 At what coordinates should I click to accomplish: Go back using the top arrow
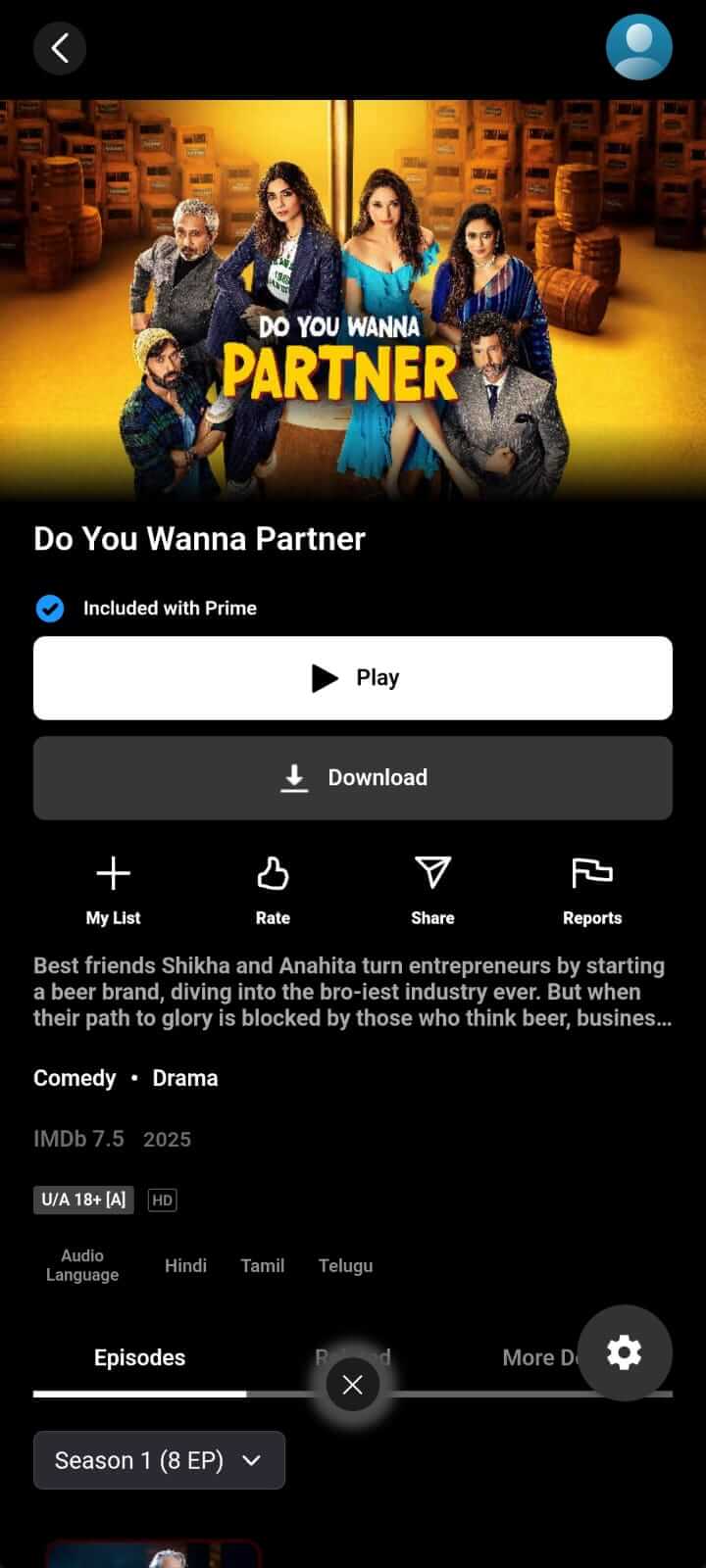[60, 48]
